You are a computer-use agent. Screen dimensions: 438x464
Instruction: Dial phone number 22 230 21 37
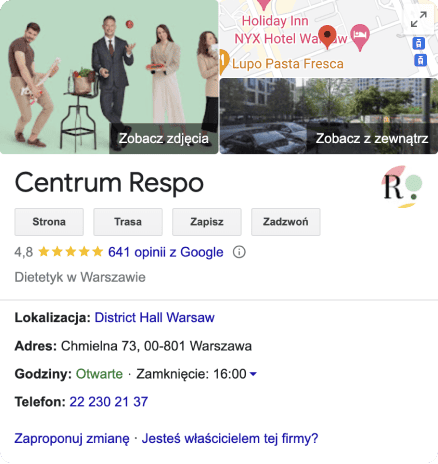[109, 402]
